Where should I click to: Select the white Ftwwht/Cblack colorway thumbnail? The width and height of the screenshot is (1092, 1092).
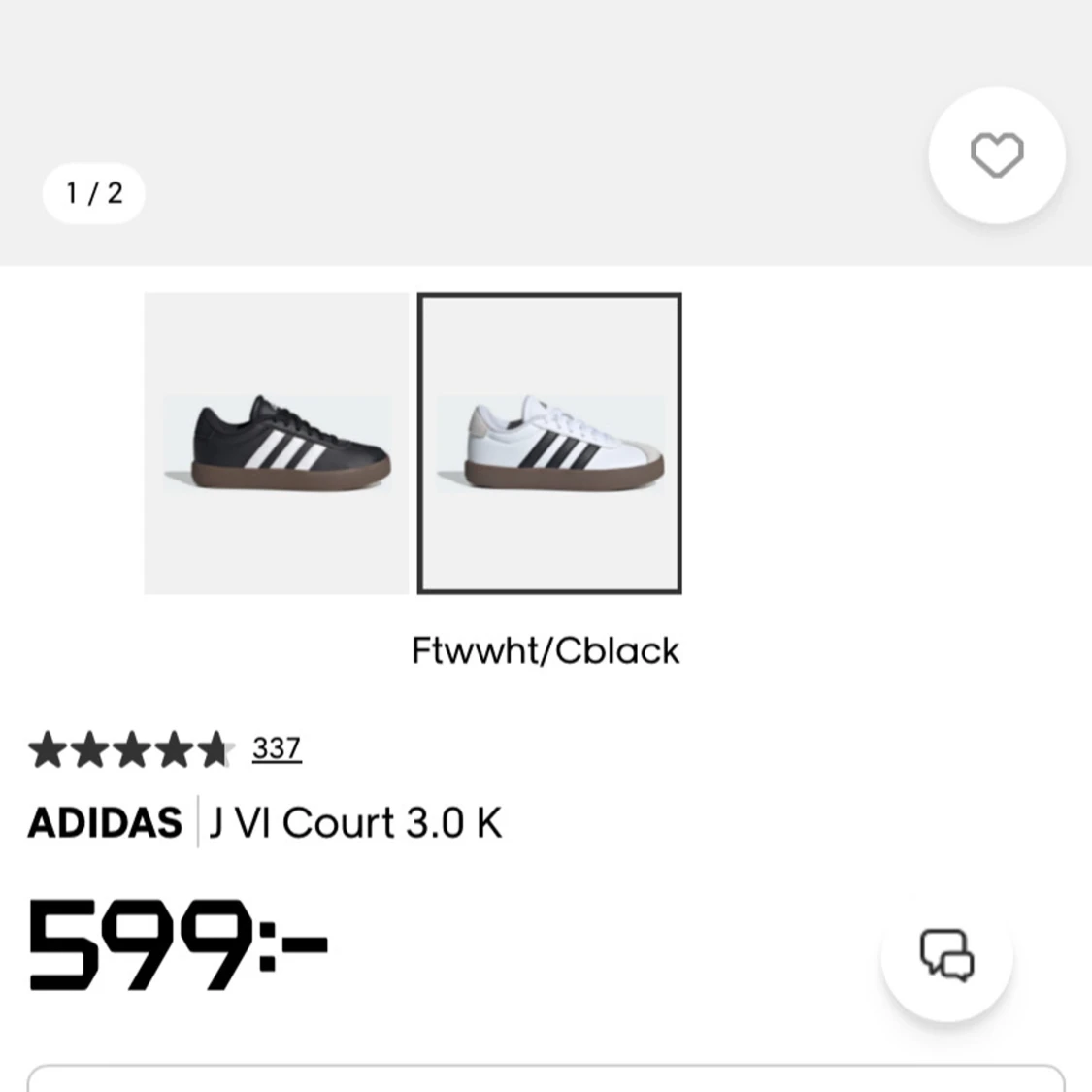[549, 443]
